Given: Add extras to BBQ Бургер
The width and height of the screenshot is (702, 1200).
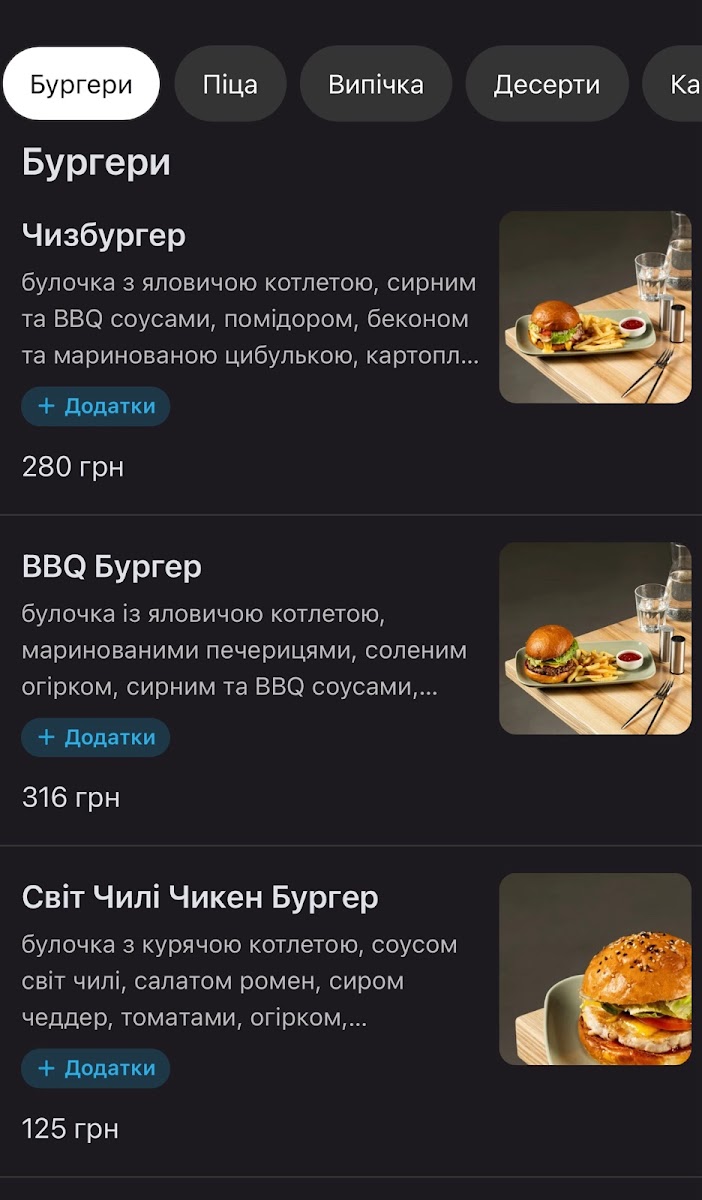Looking at the screenshot, I should pyautogui.click(x=96, y=737).
